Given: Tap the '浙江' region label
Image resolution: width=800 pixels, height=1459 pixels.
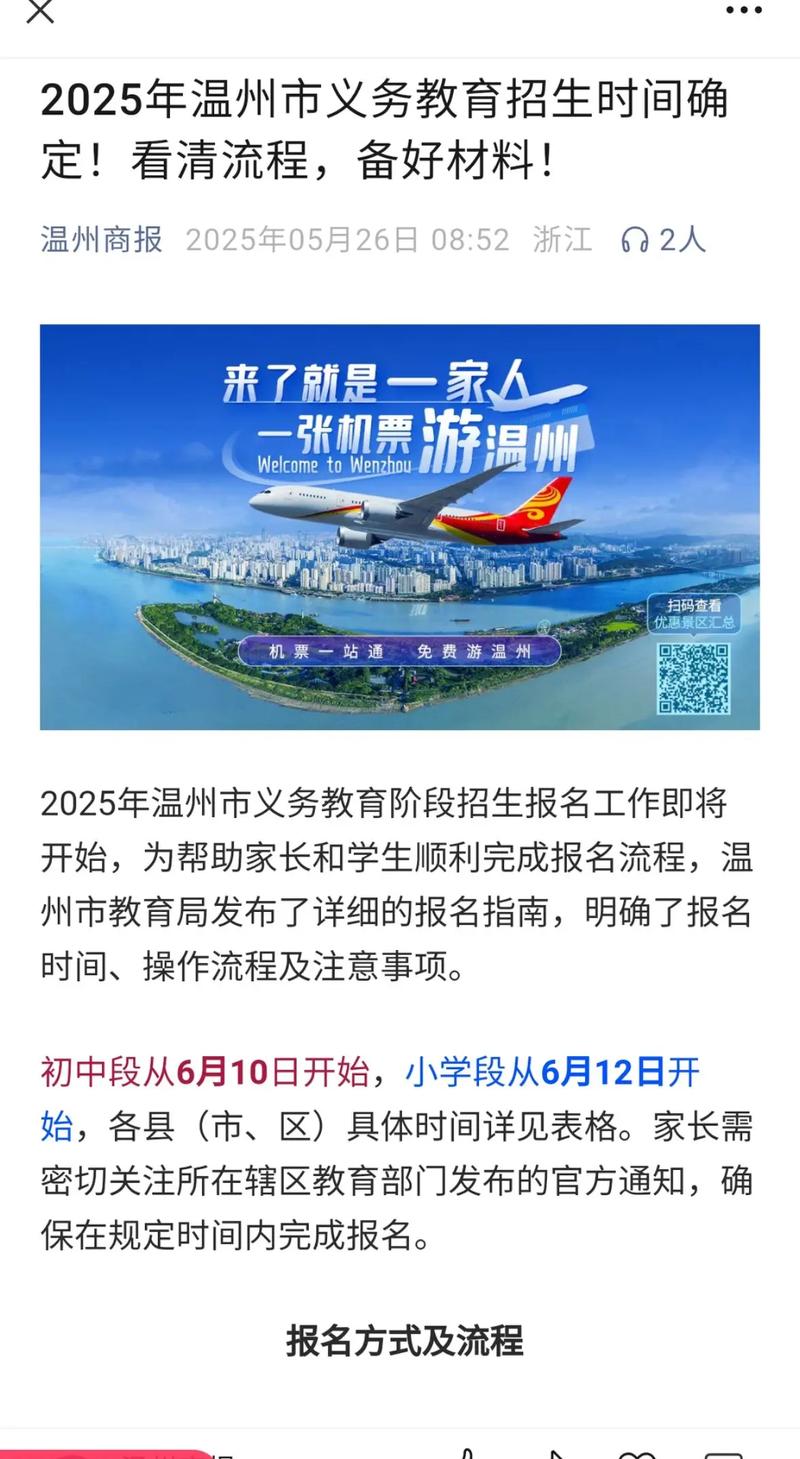Looking at the screenshot, I should tap(561, 239).
